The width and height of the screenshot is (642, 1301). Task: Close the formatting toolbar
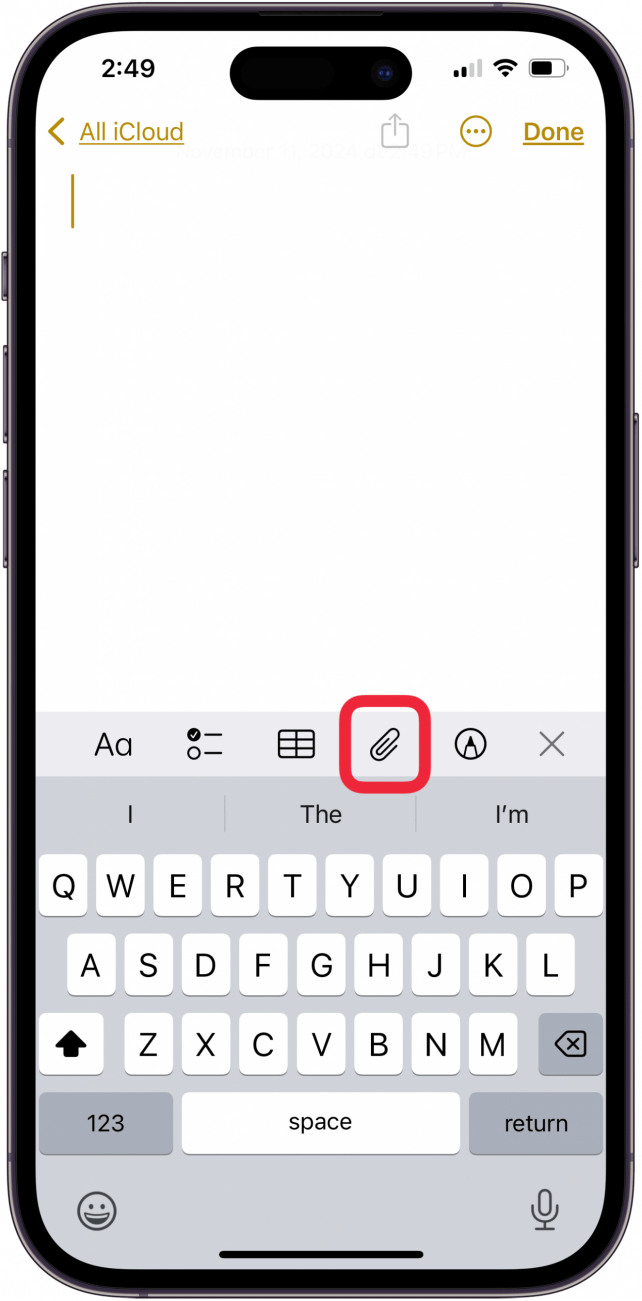551,744
